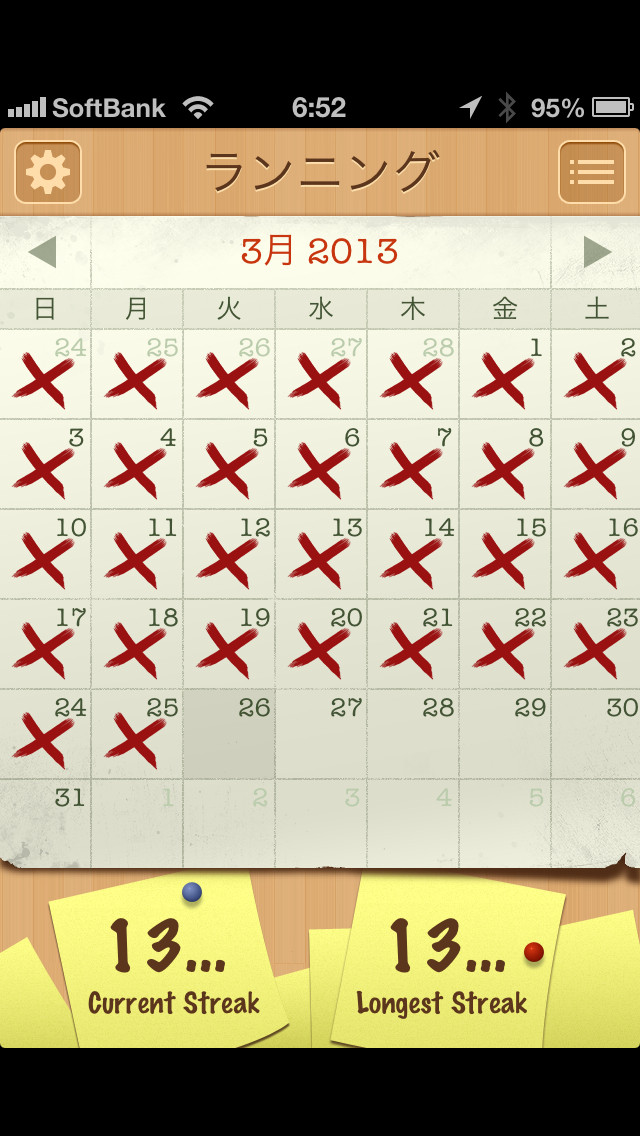This screenshot has height=1136, width=640.
Task: Mark March 27 as completed
Action: [321, 735]
